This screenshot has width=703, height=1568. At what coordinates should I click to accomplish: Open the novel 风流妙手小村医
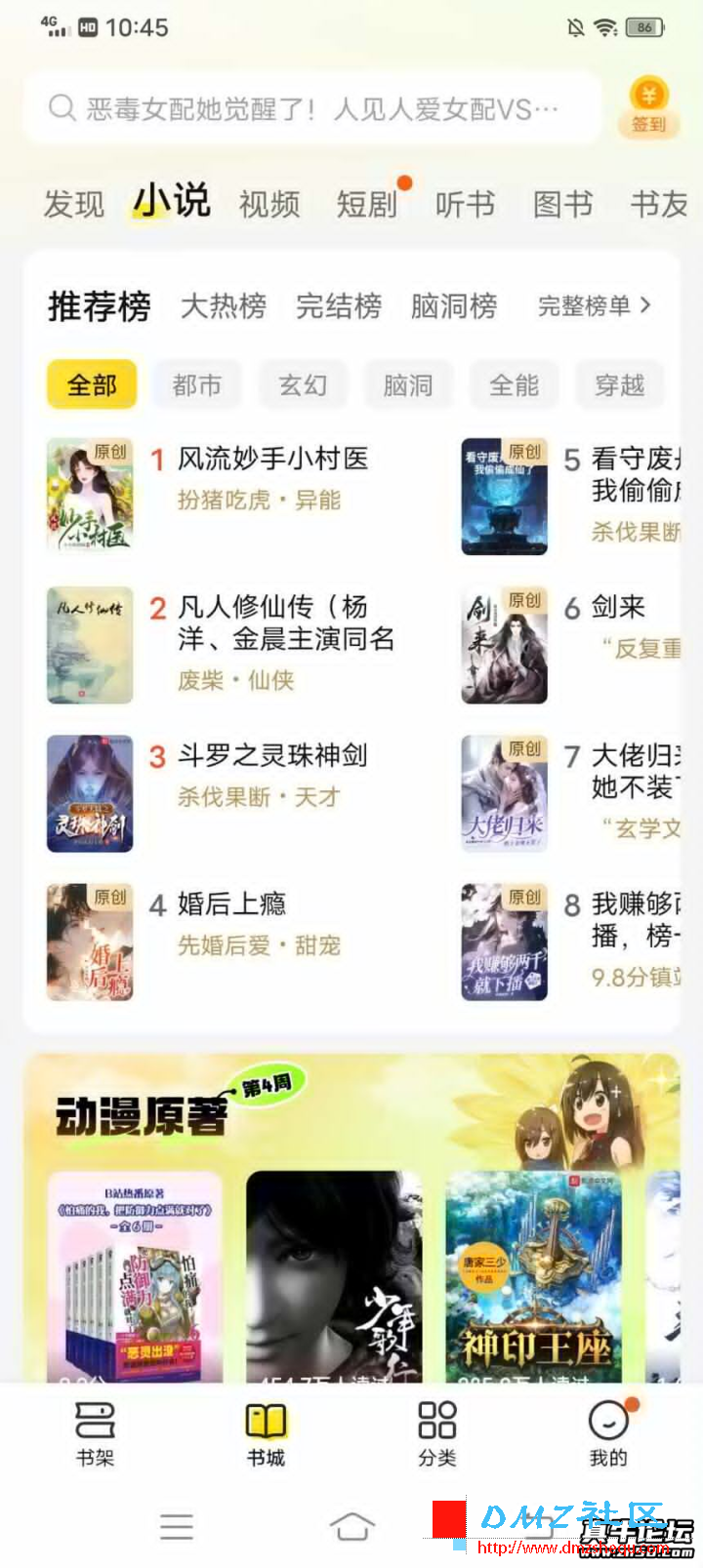tap(272, 459)
